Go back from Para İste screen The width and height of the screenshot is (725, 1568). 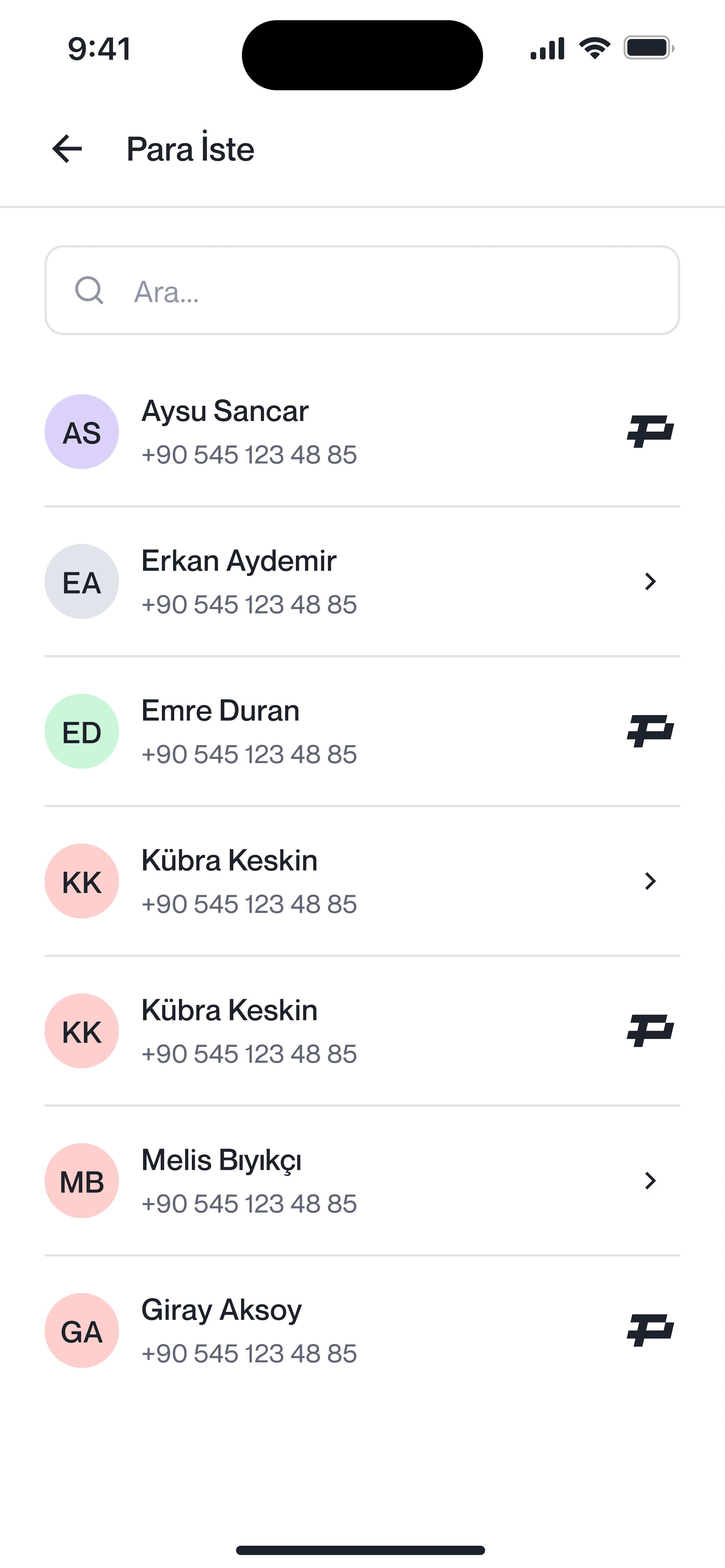click(x=67, y=149)
